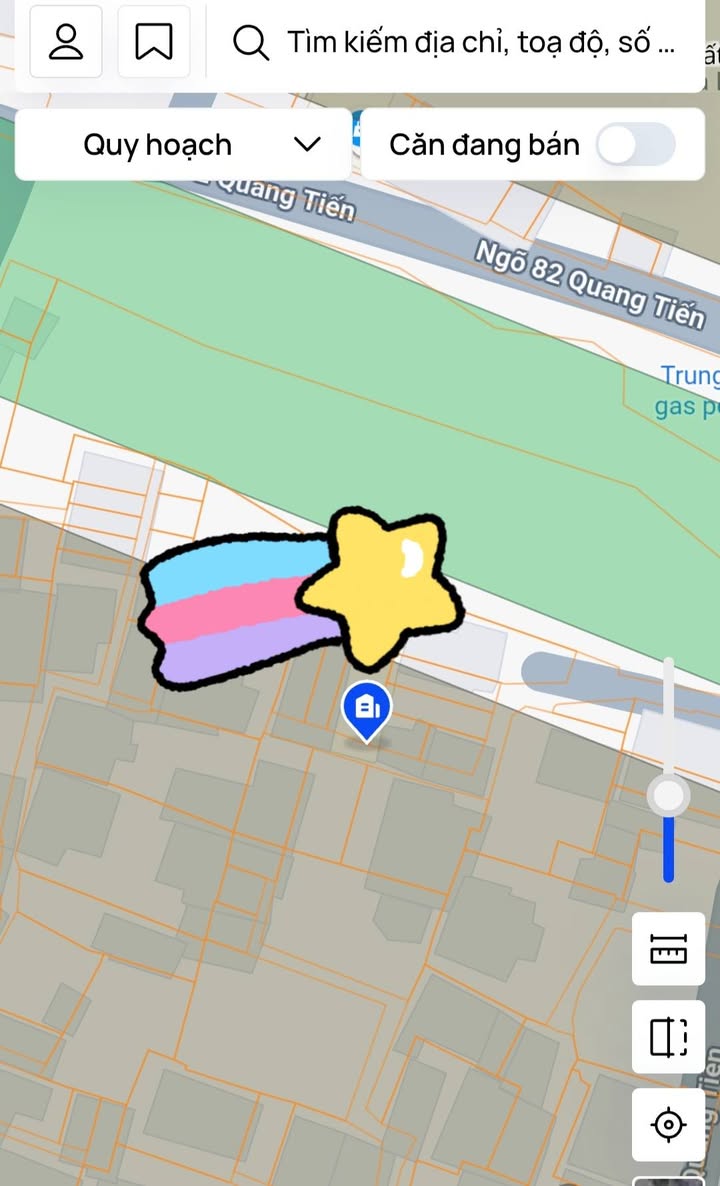Enable the Căn đang bán toggle

click(x=635, y=144)
